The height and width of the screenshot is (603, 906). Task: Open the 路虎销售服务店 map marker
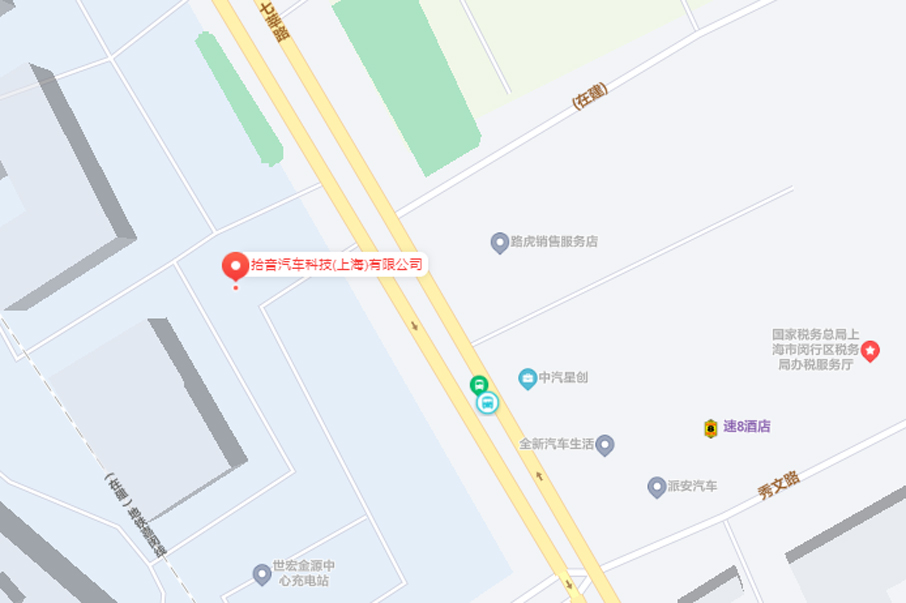(500, 242)
